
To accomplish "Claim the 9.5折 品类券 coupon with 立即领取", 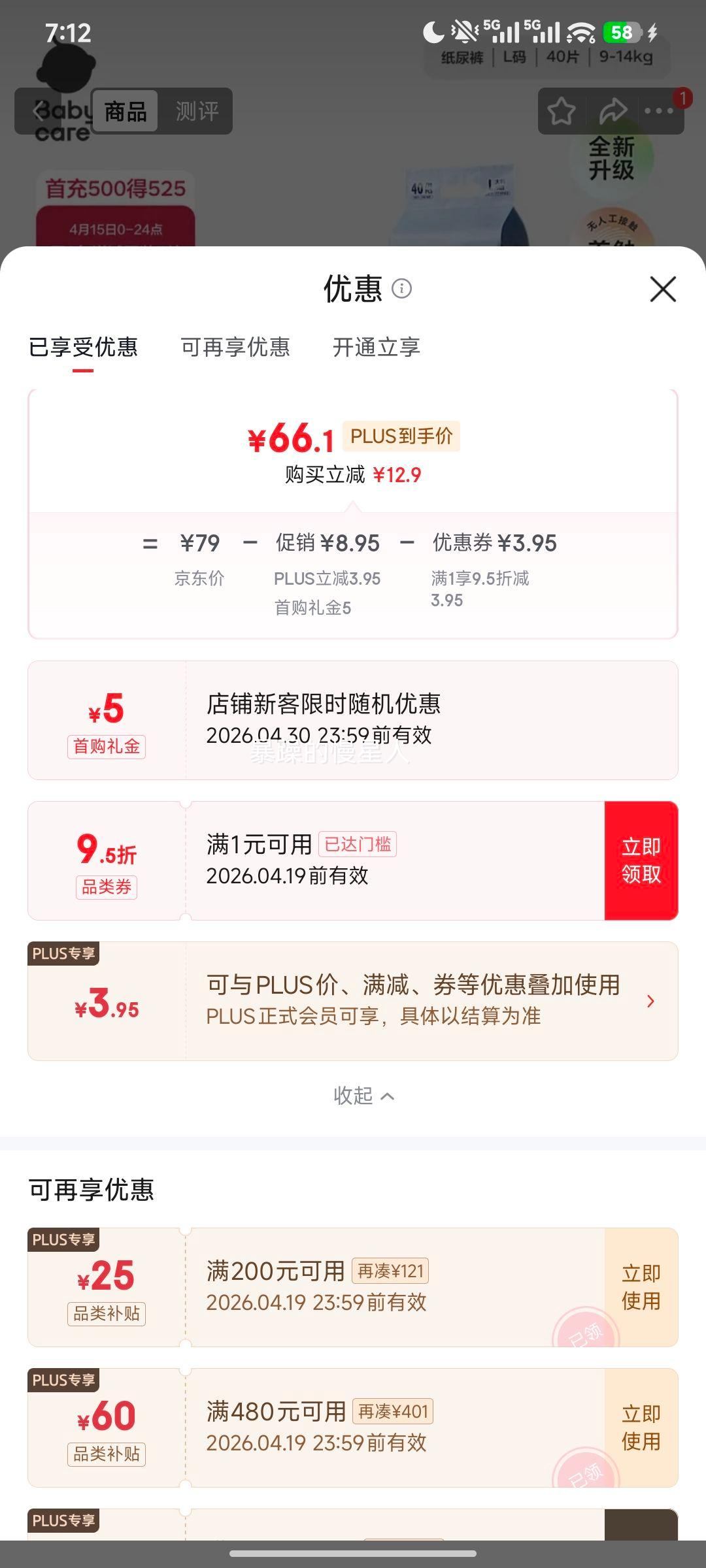I will point(641,860).
